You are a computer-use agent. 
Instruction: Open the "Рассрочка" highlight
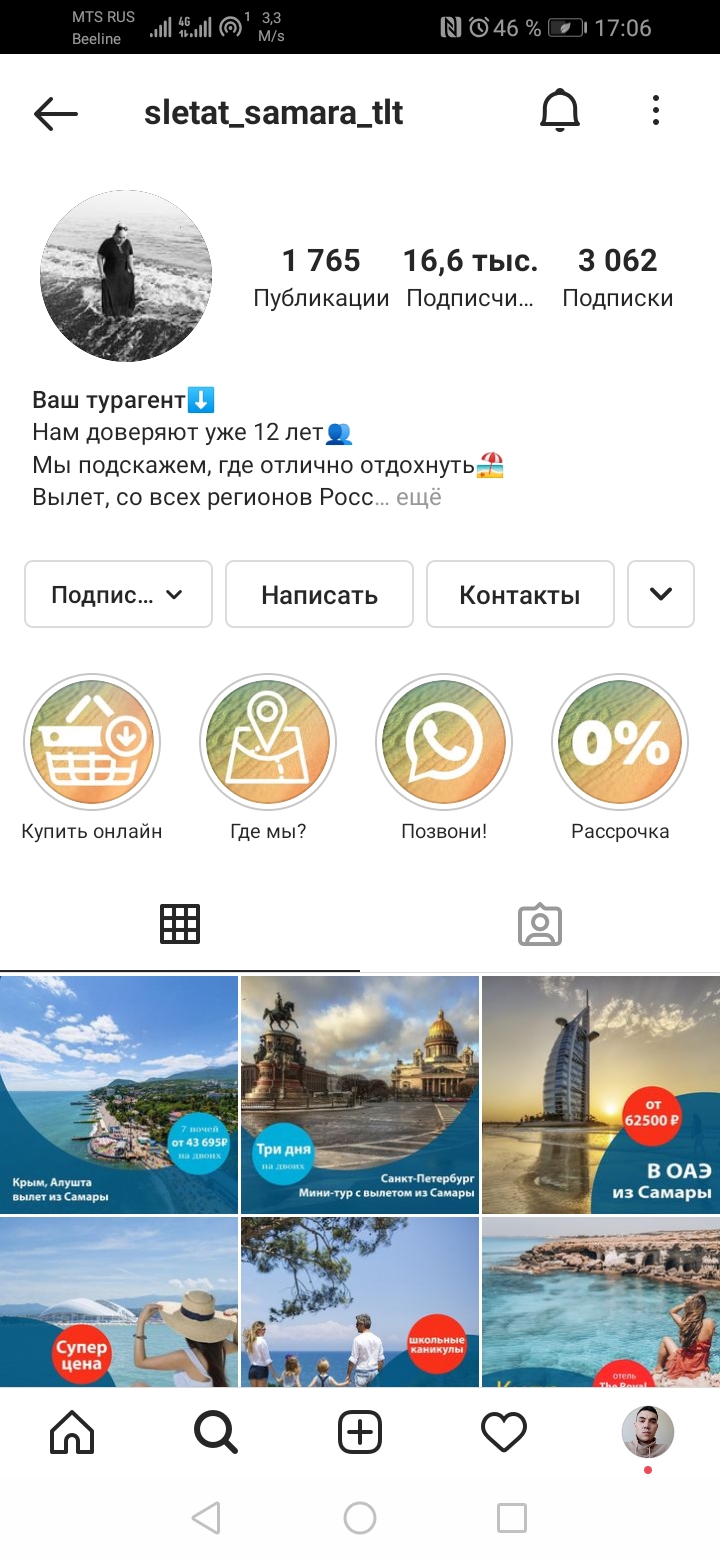click(620, 744)
